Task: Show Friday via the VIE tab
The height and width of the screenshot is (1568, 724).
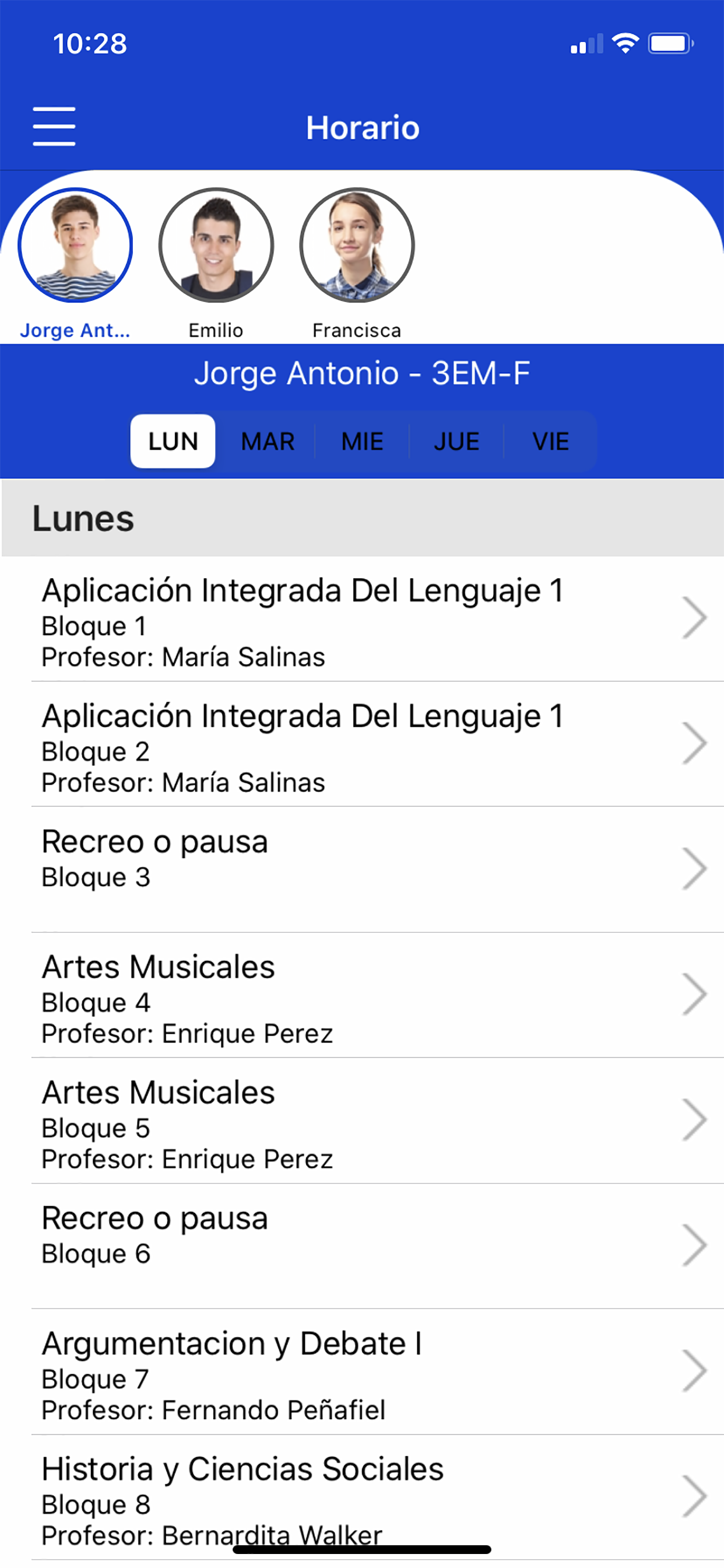Action: point(551,442)
